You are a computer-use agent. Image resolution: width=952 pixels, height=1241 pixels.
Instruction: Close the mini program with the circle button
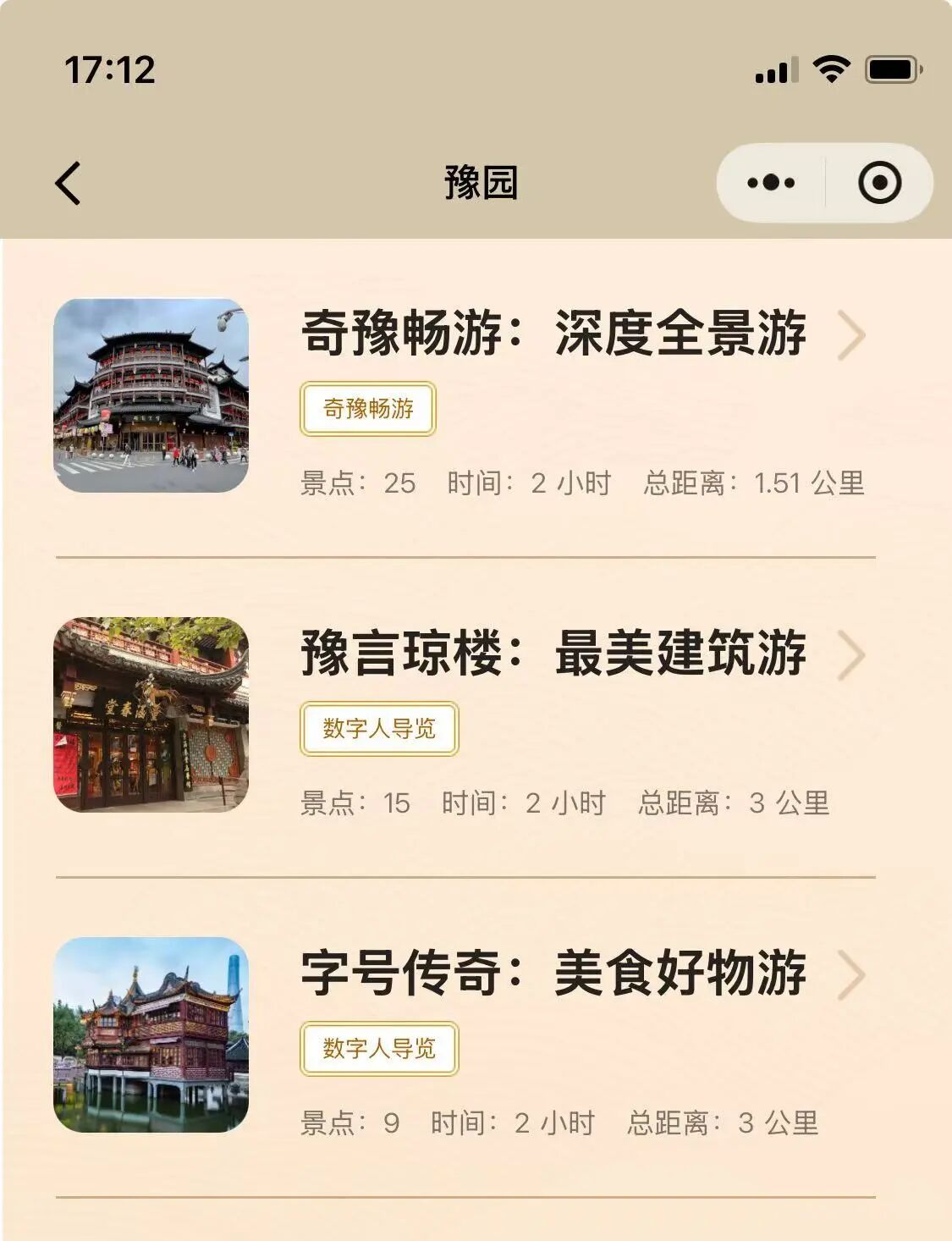(879, 183)
